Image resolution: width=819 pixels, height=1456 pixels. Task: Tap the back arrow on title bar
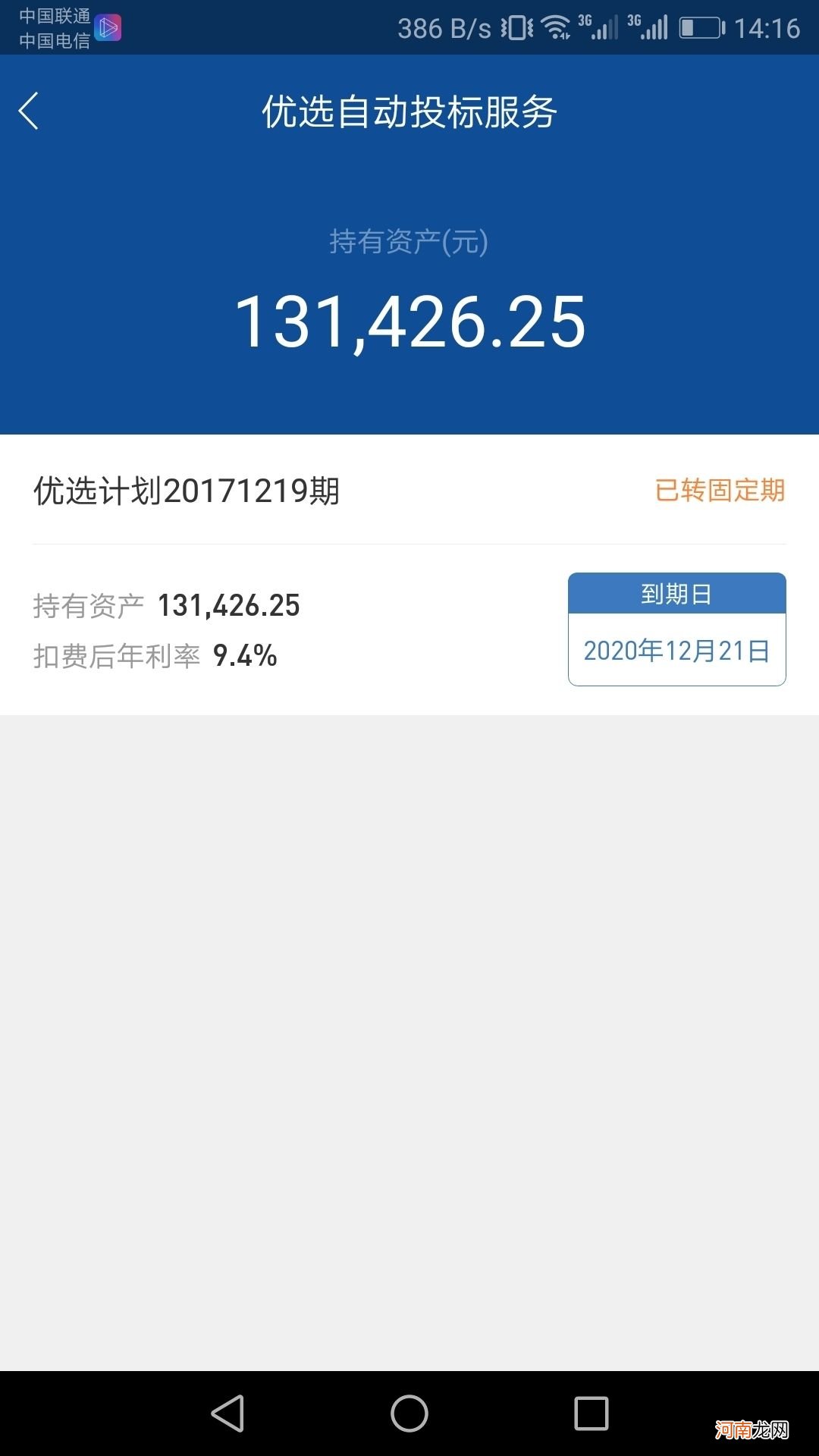(29, 111)
